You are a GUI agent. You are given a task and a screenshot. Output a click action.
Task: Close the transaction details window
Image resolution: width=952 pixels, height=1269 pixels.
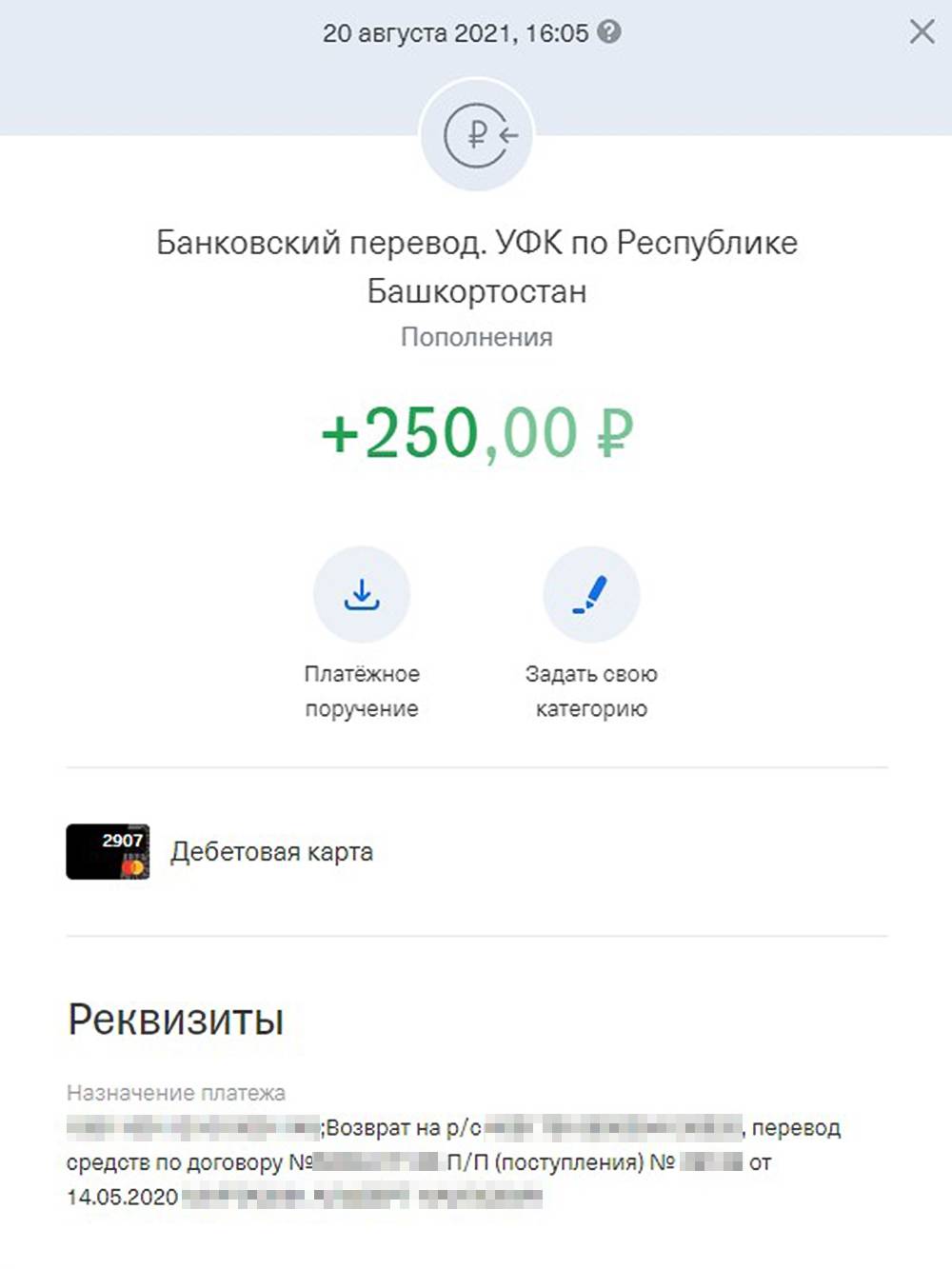click(922, 32)
